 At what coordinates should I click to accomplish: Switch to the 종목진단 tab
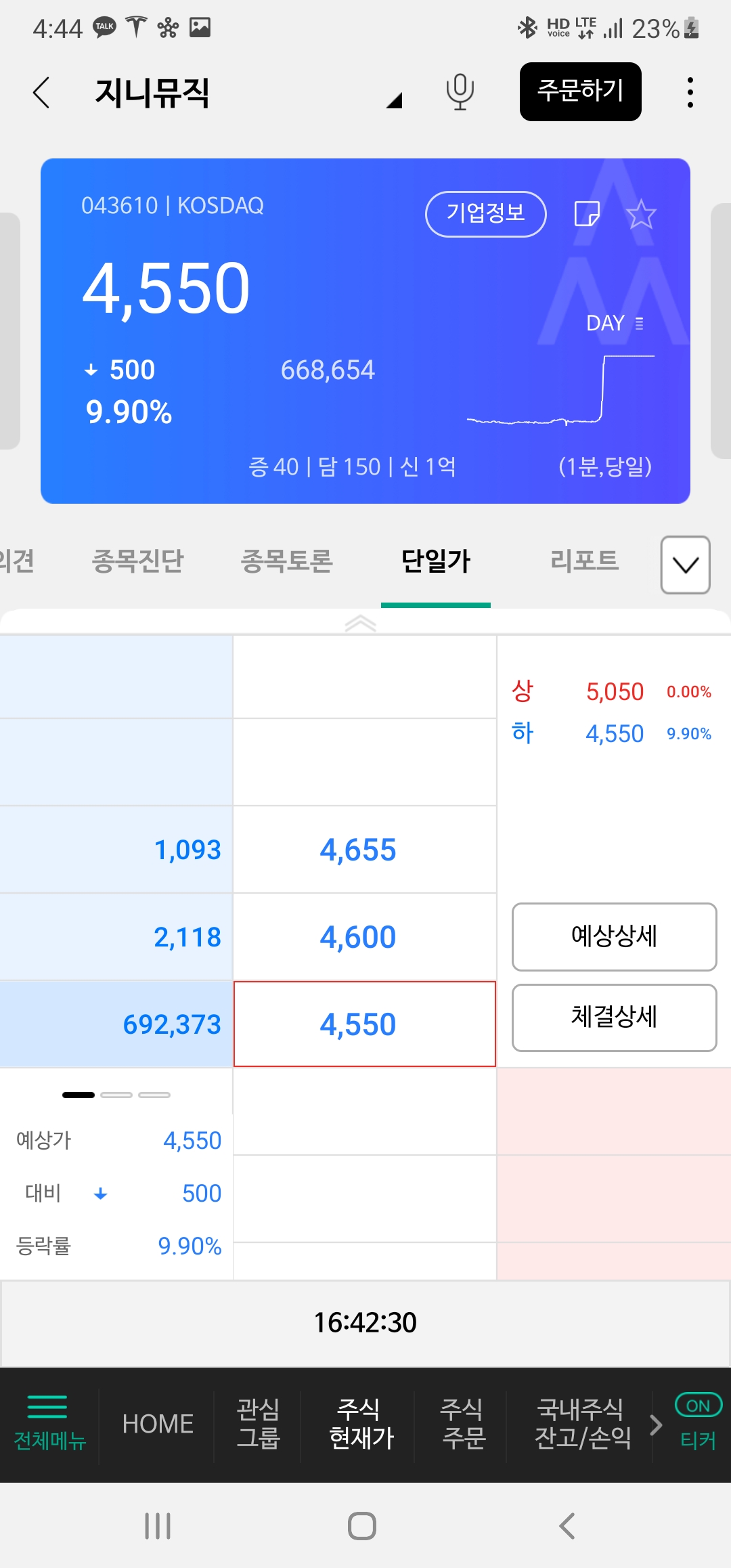pyautogui.click(x=138, y=561)
